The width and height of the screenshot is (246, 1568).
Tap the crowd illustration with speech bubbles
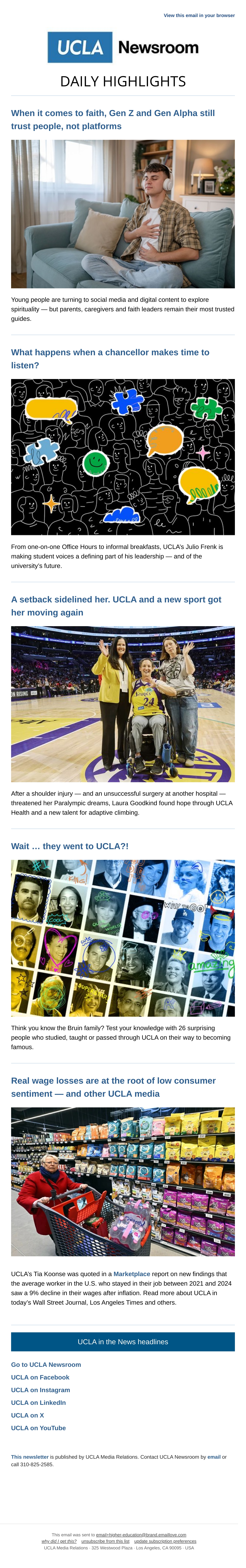123,457
